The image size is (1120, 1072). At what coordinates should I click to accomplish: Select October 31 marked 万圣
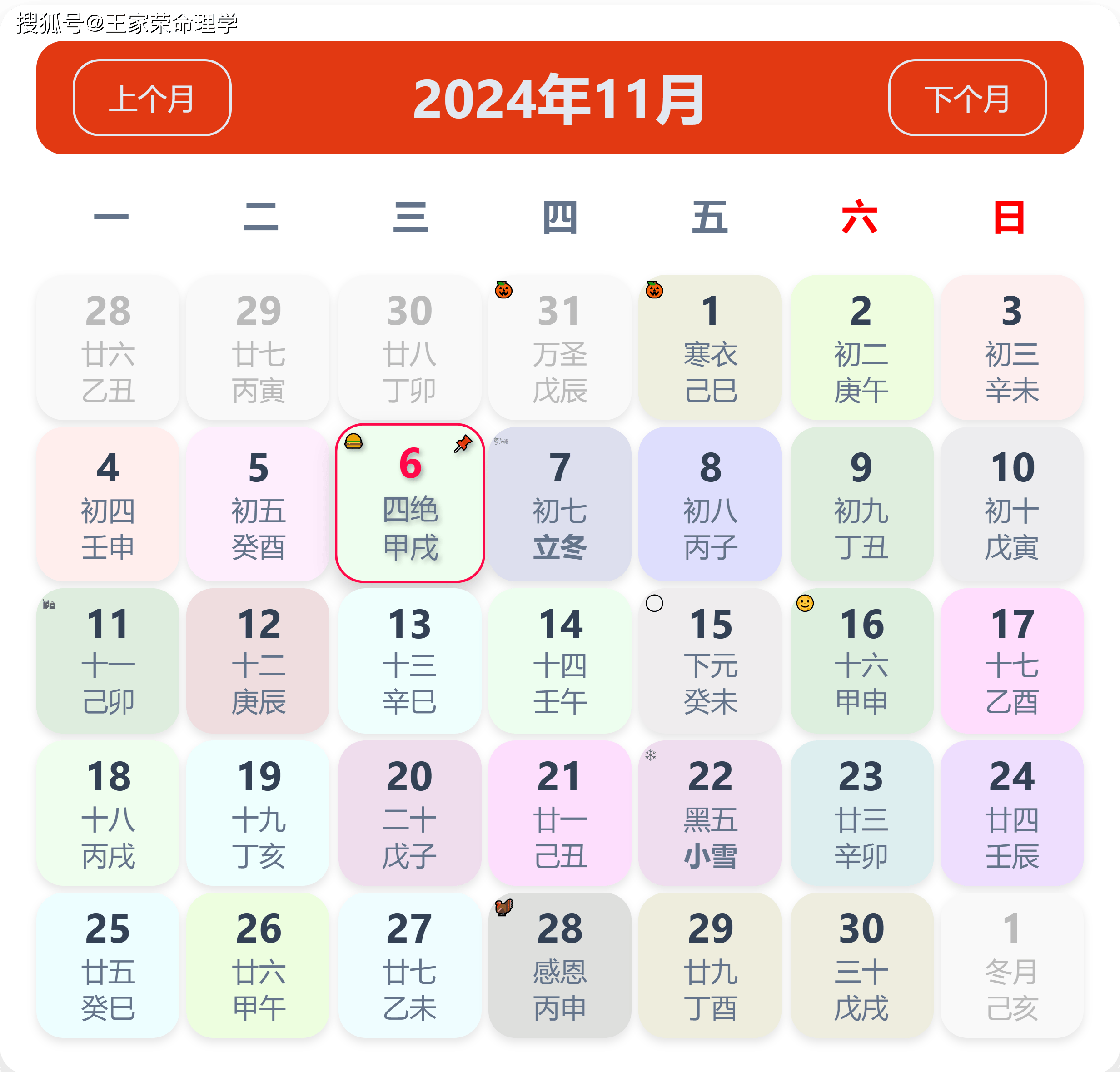[x=559, y=348]
